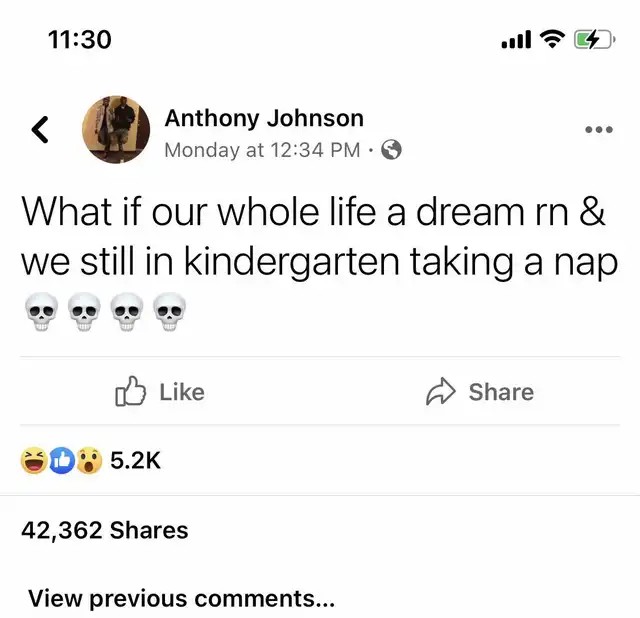Open the 42,362 Shares list

pyautogui.click(x=104, y=530)
